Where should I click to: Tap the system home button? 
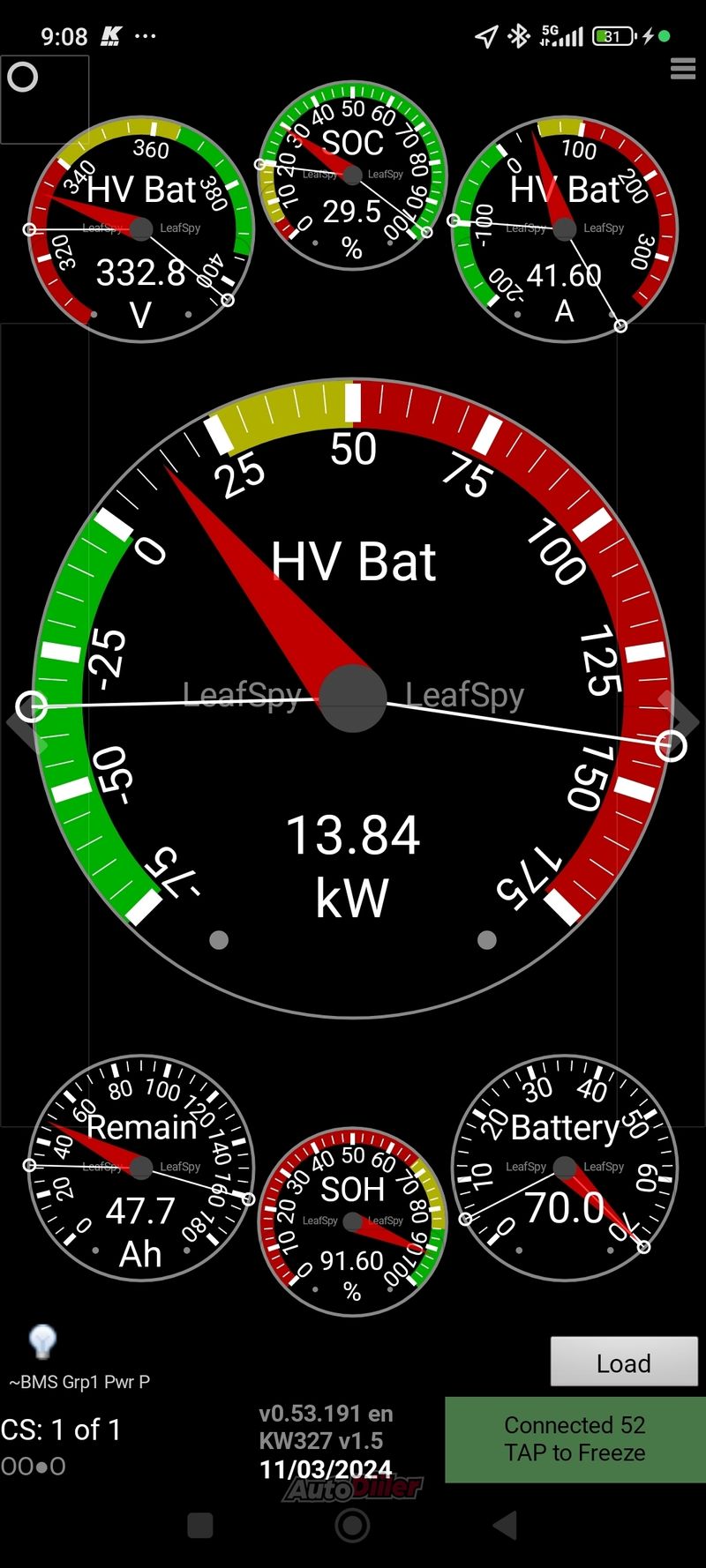352,1525
